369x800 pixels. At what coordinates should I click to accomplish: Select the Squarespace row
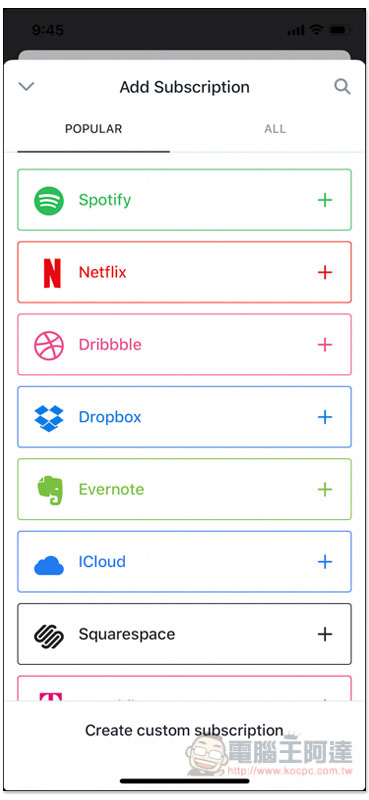point(184,634)
